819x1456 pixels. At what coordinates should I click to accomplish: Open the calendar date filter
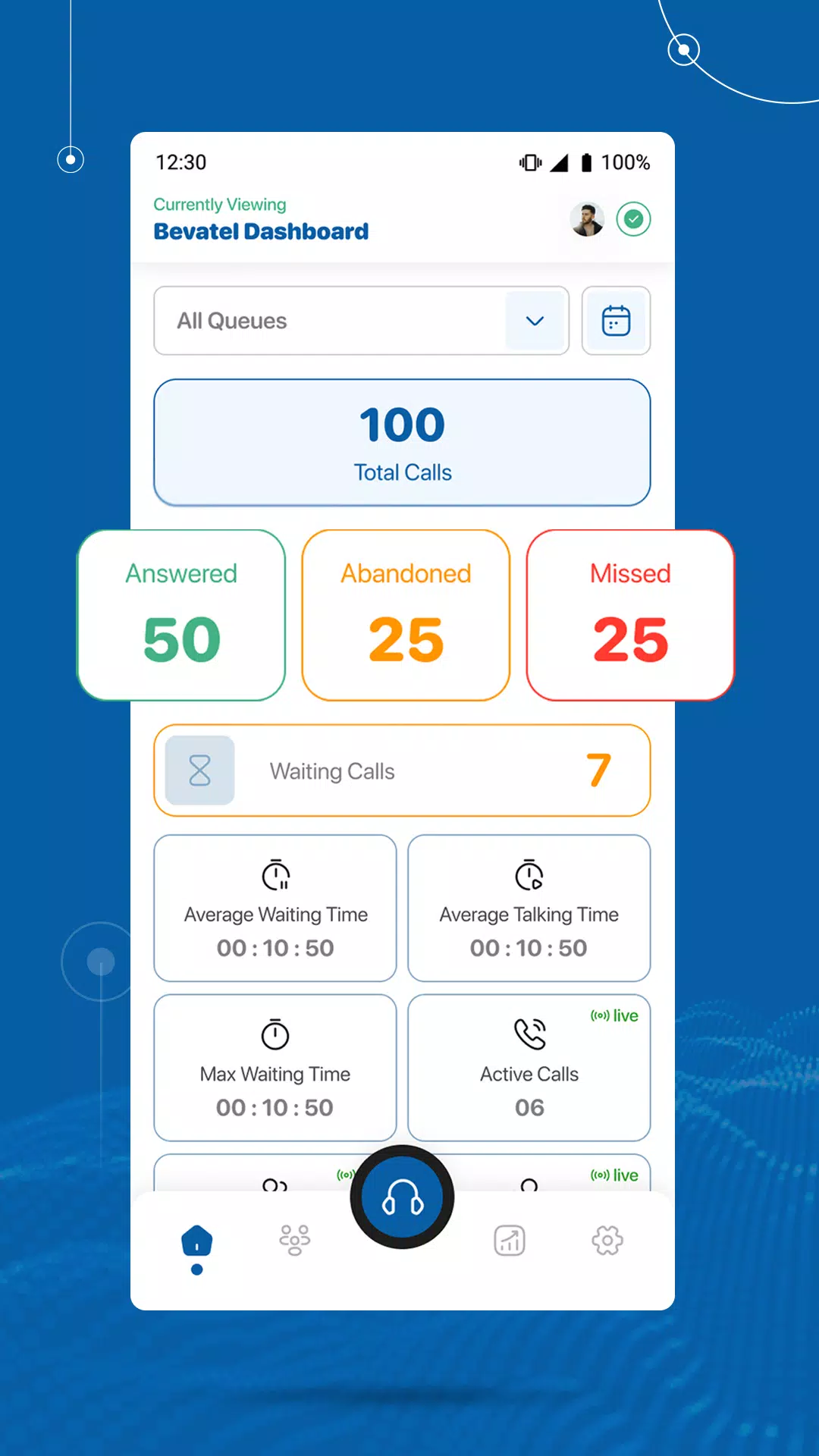click(x=615, y=321)
